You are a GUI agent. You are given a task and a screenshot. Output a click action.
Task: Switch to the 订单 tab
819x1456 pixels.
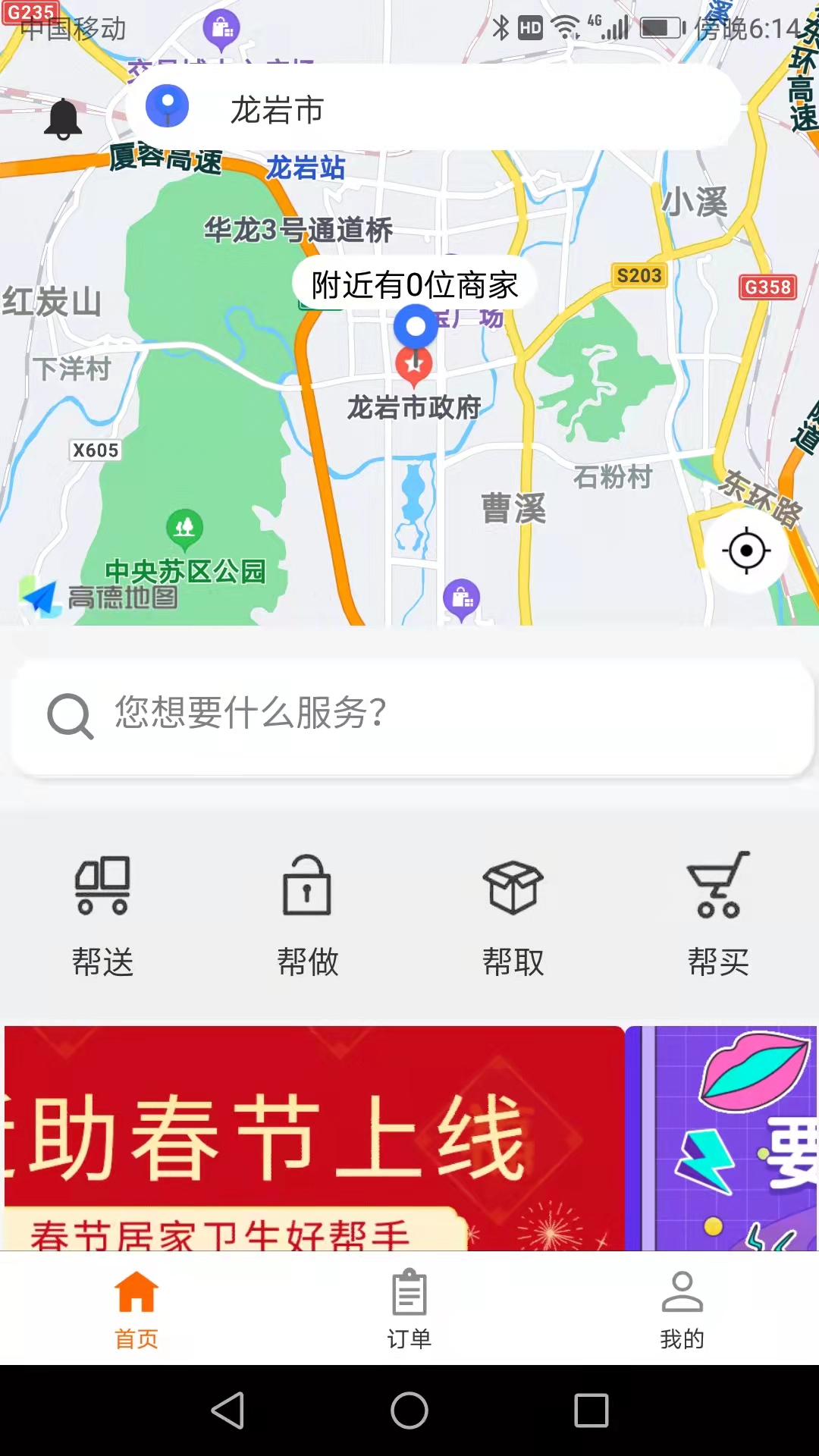[x=409, y=1308]
